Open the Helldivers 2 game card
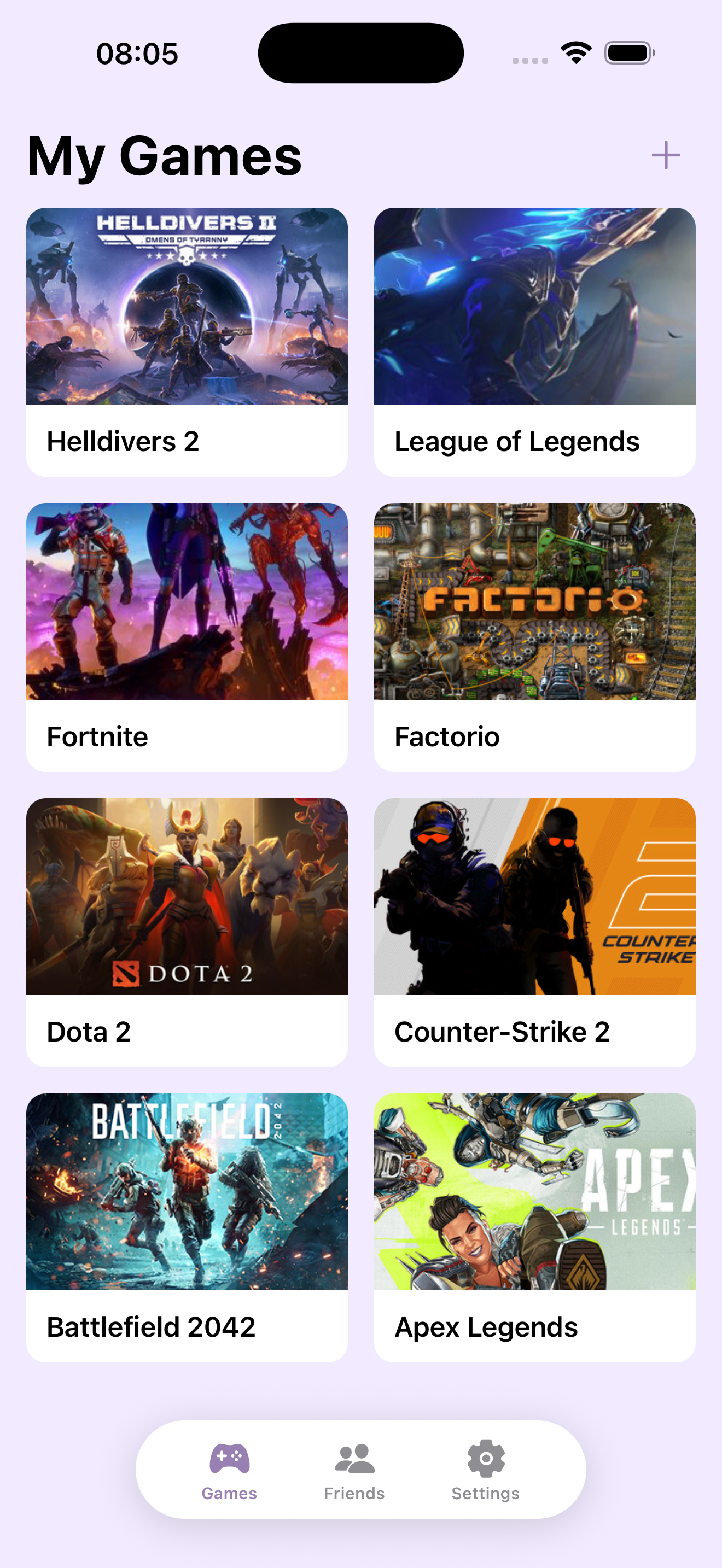Image resolution: width=722 pixels, height=1568 pixels. [187, 342]
